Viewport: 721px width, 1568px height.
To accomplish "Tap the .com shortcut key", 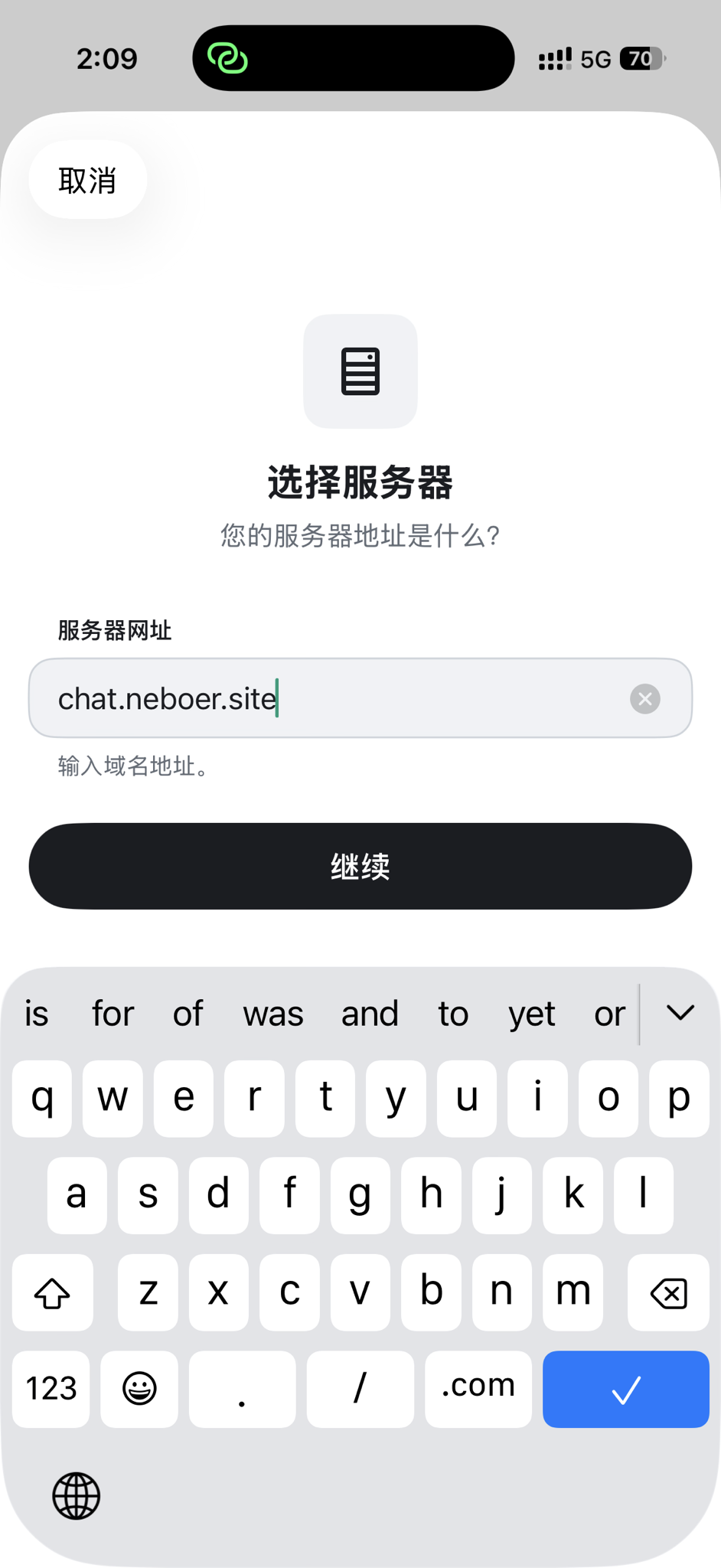I will click(x=478, y=1388).
